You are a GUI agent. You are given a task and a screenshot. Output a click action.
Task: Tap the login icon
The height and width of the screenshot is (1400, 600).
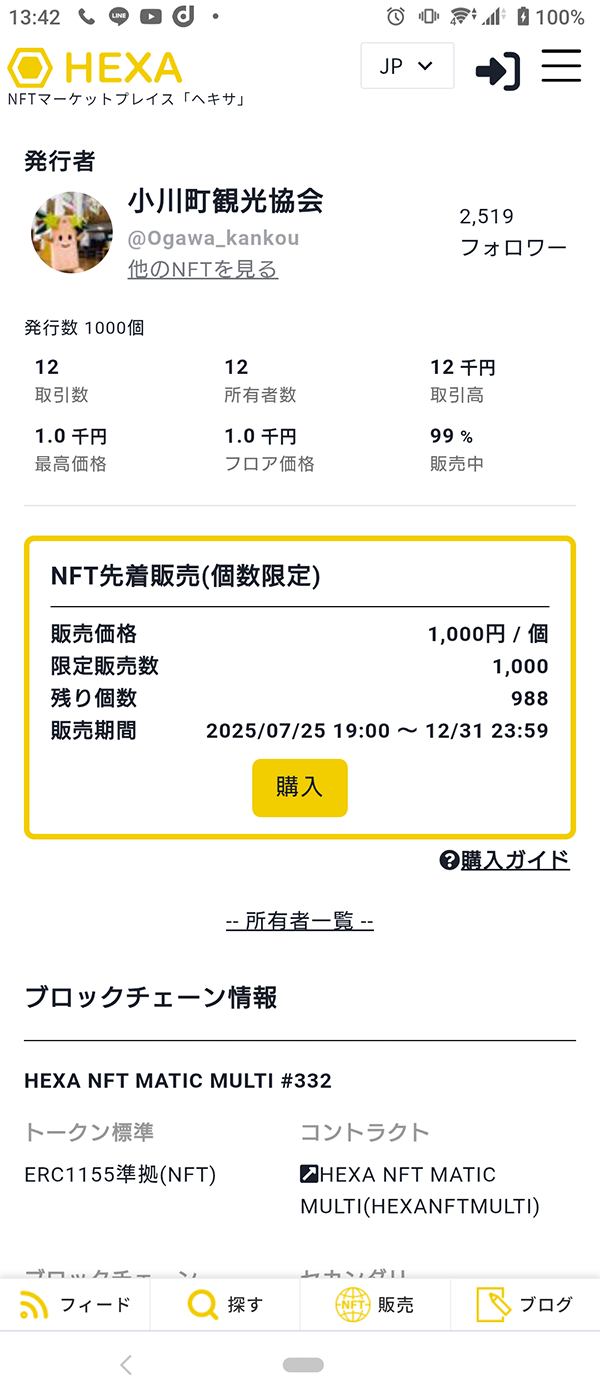pyautogui.click(x=497, y=70)
